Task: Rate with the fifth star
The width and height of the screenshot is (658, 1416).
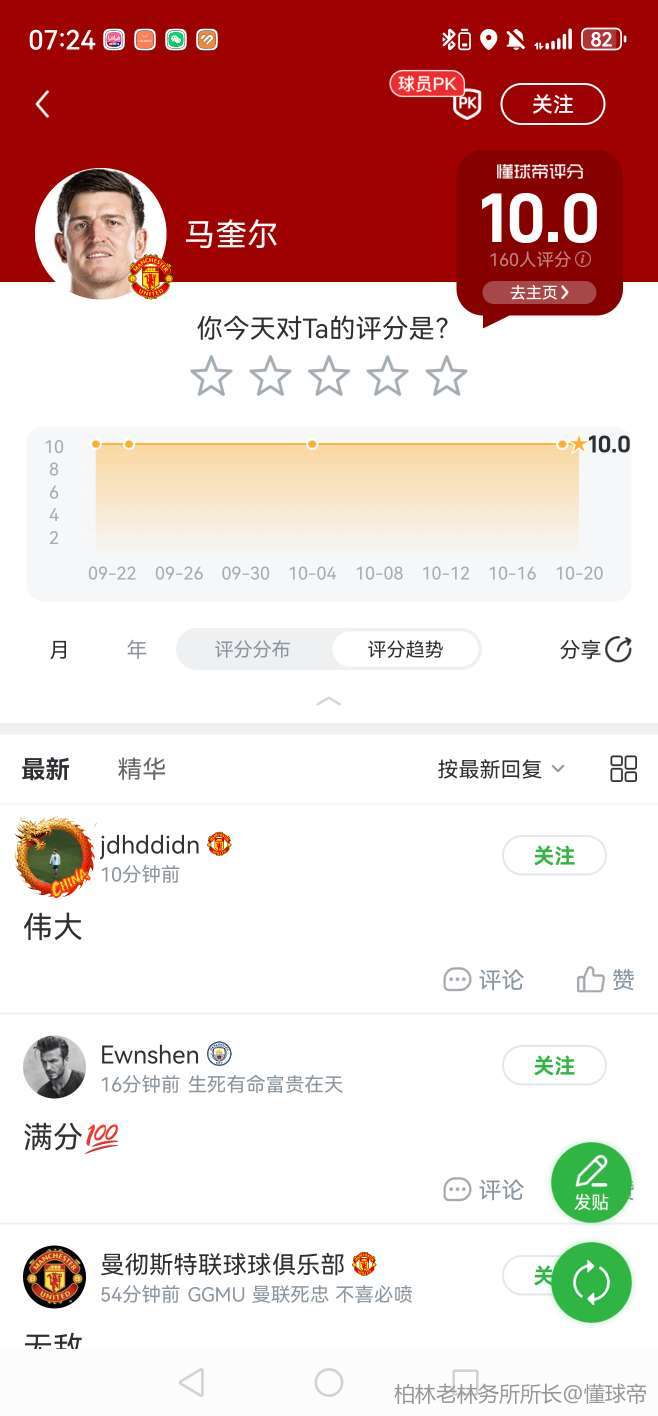Action: point(446,377)
